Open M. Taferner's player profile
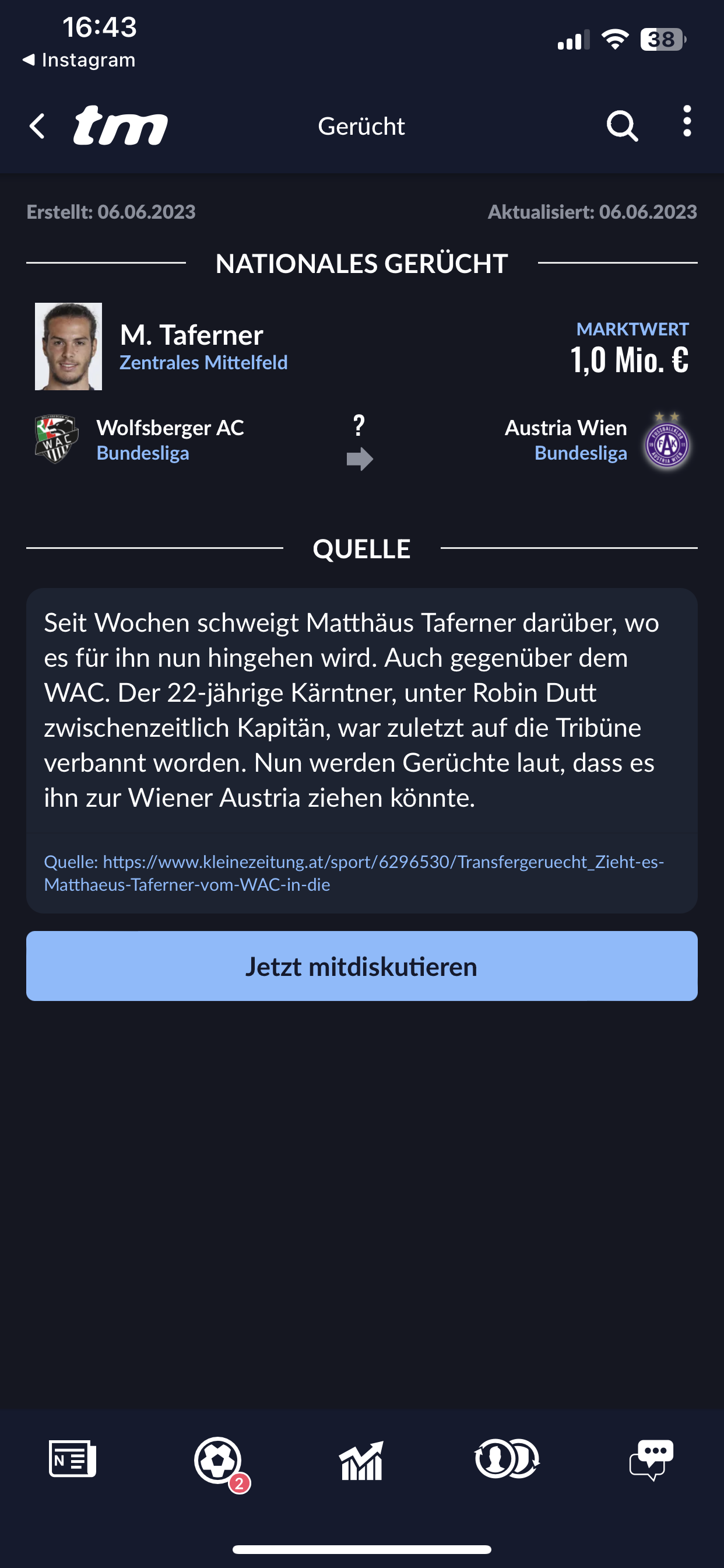The height and width of the screenshot is (1568, 724). point(191,335)
